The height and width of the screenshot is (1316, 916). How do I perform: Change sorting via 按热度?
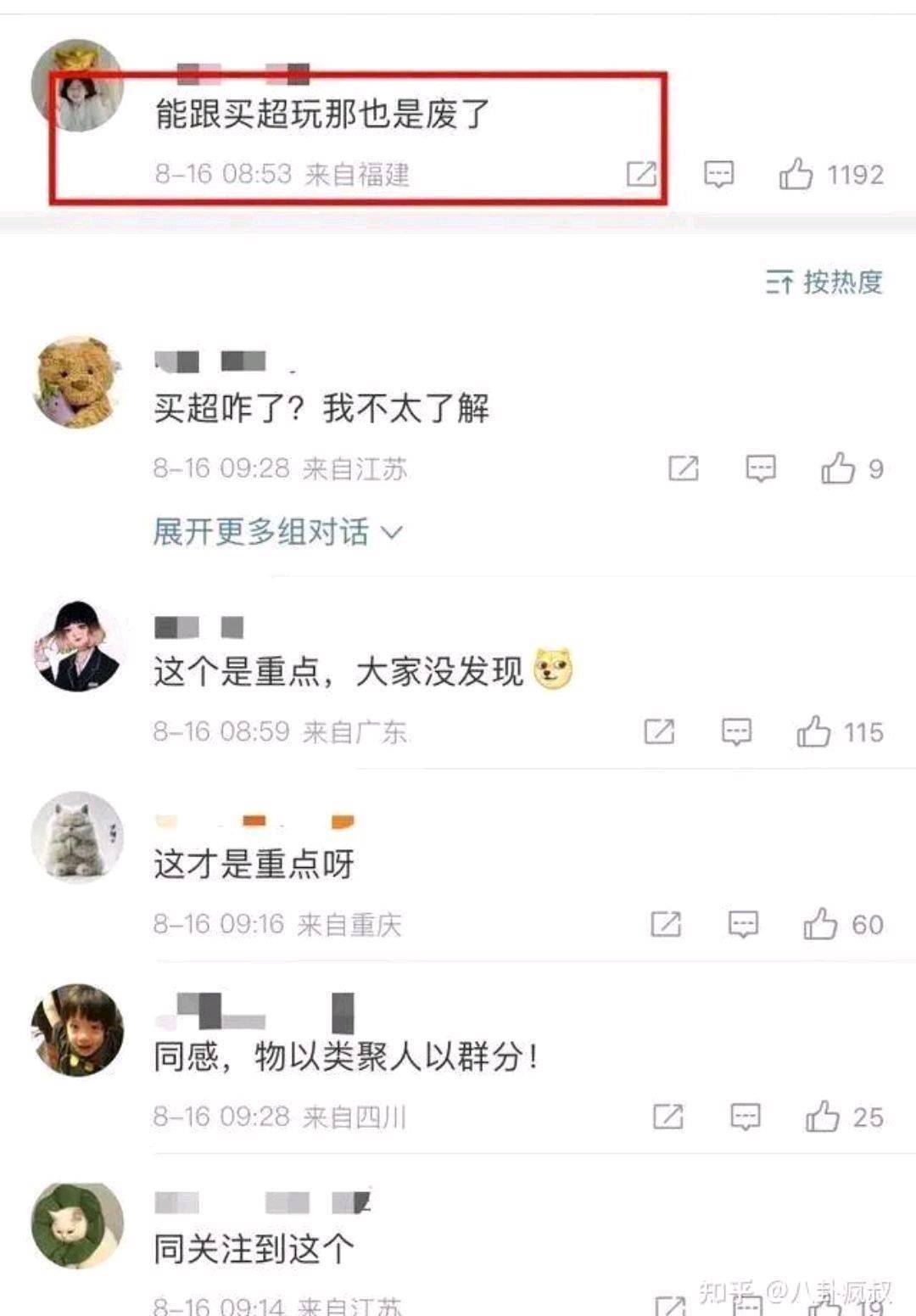tap(824, 282)
